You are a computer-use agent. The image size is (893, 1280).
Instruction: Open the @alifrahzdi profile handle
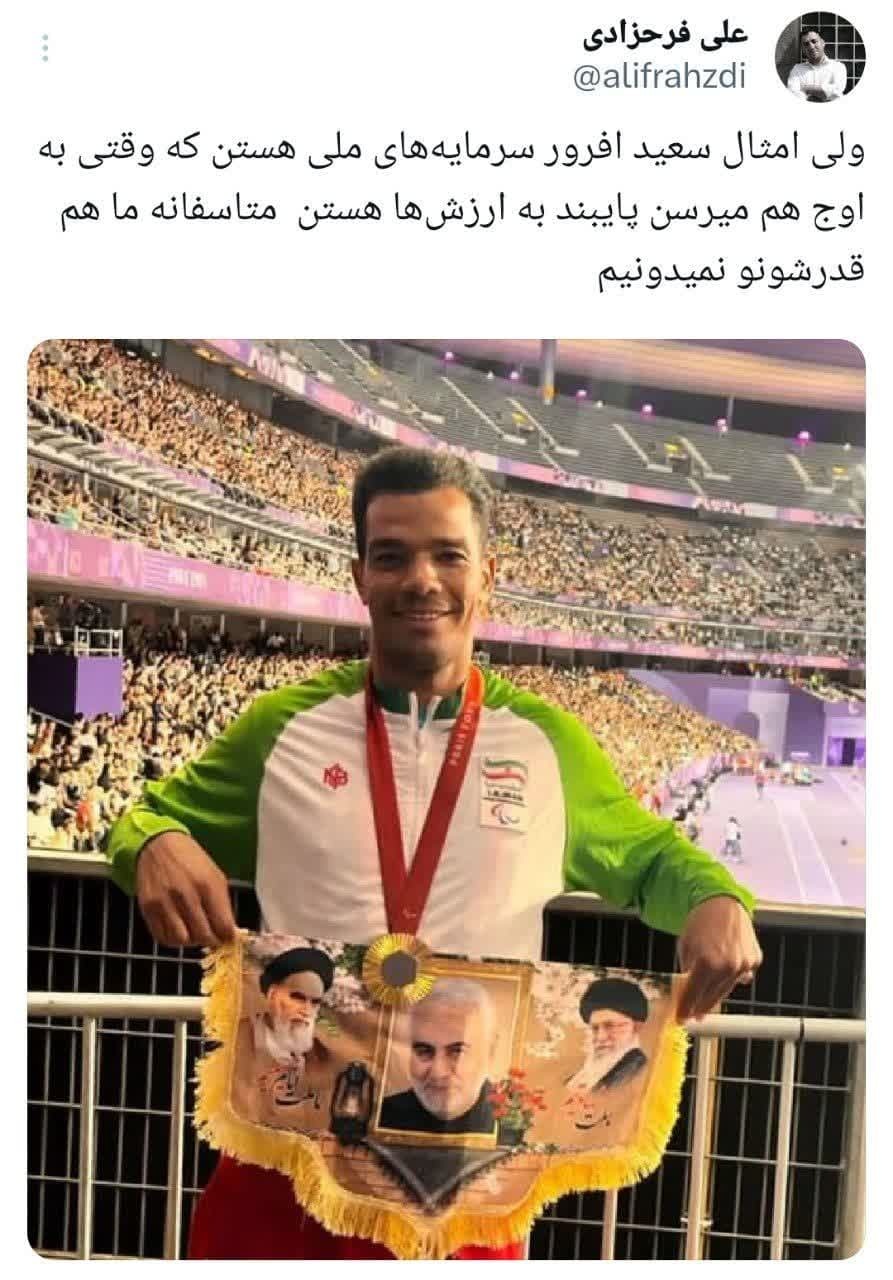pyautogui.click(x=659, y=78)
